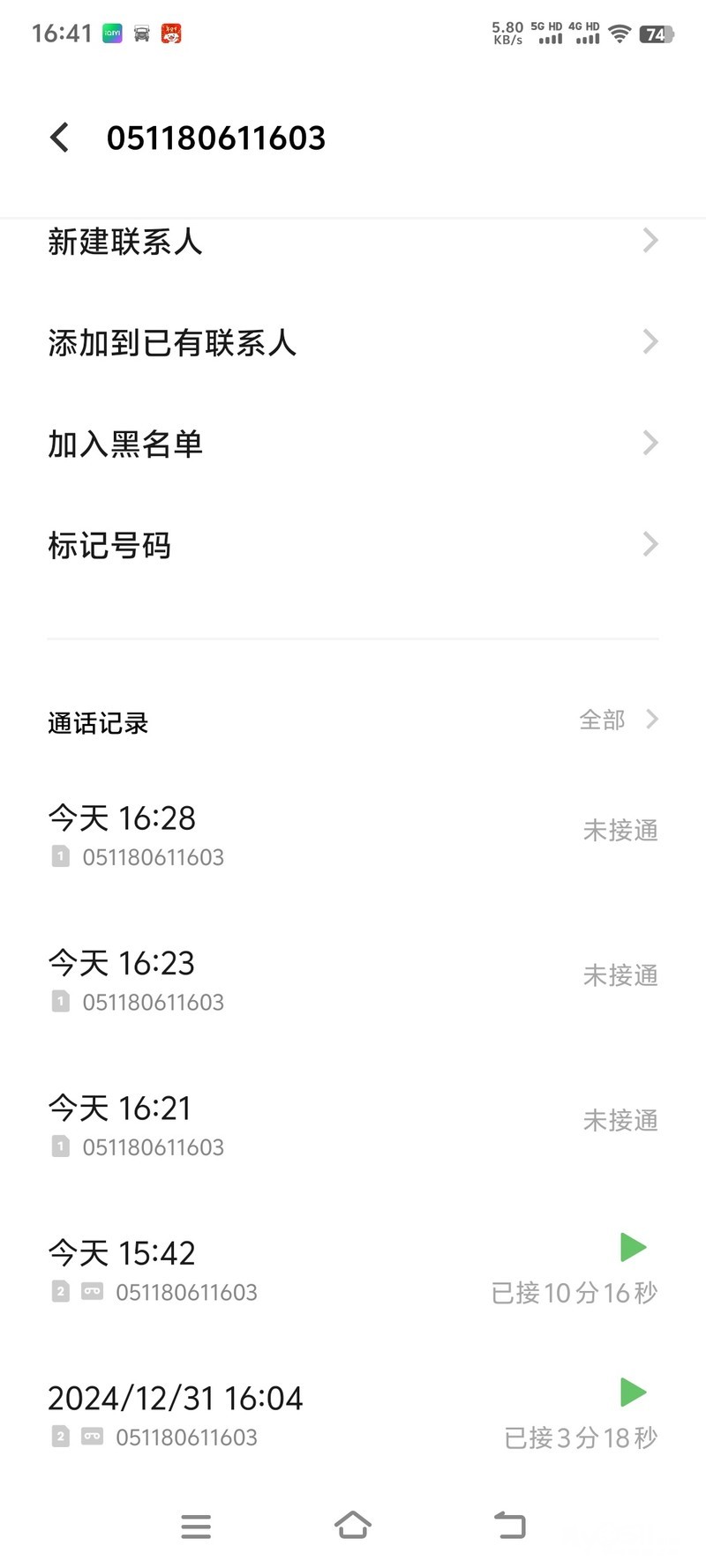Open recent apps from the navigation bar
Screen dimensions: 706x1568
[x=196, y=1526]
